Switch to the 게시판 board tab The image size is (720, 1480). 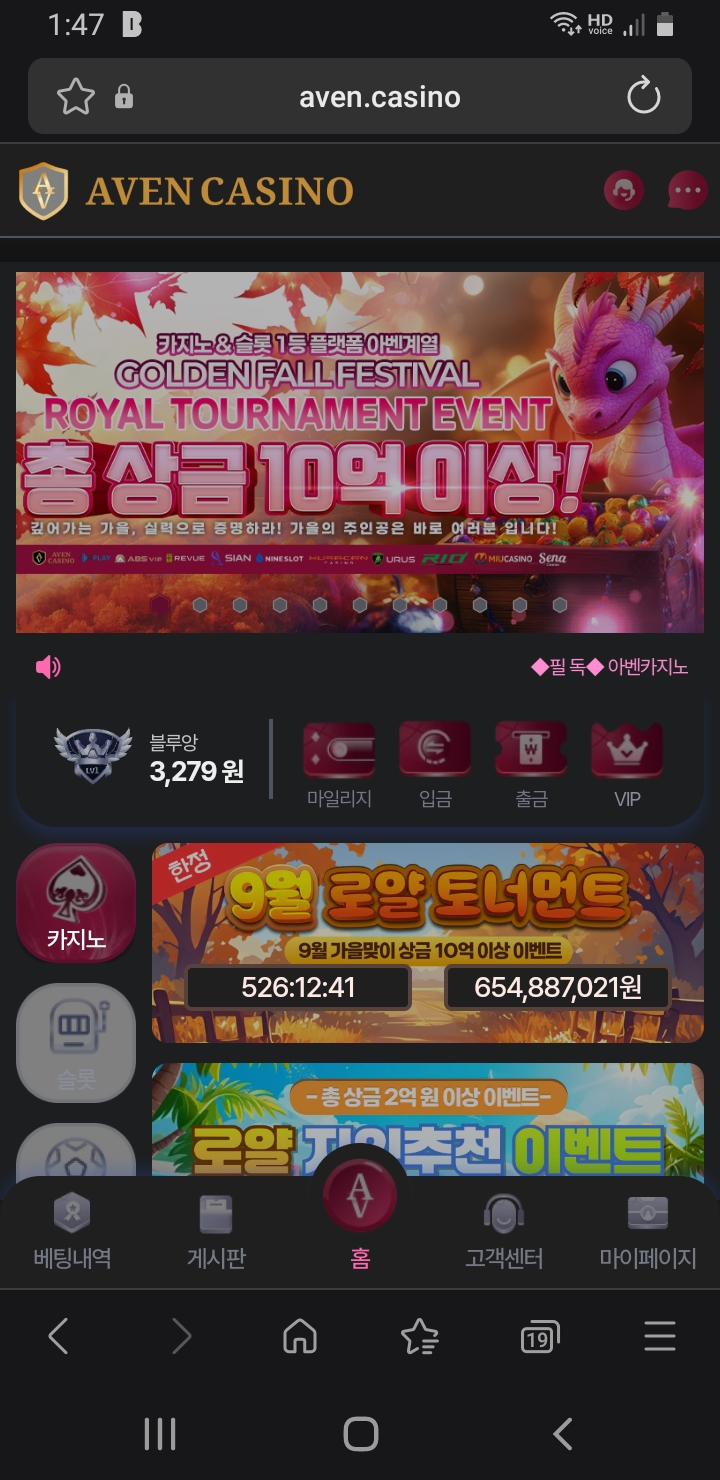click(x=216, y=1232)
